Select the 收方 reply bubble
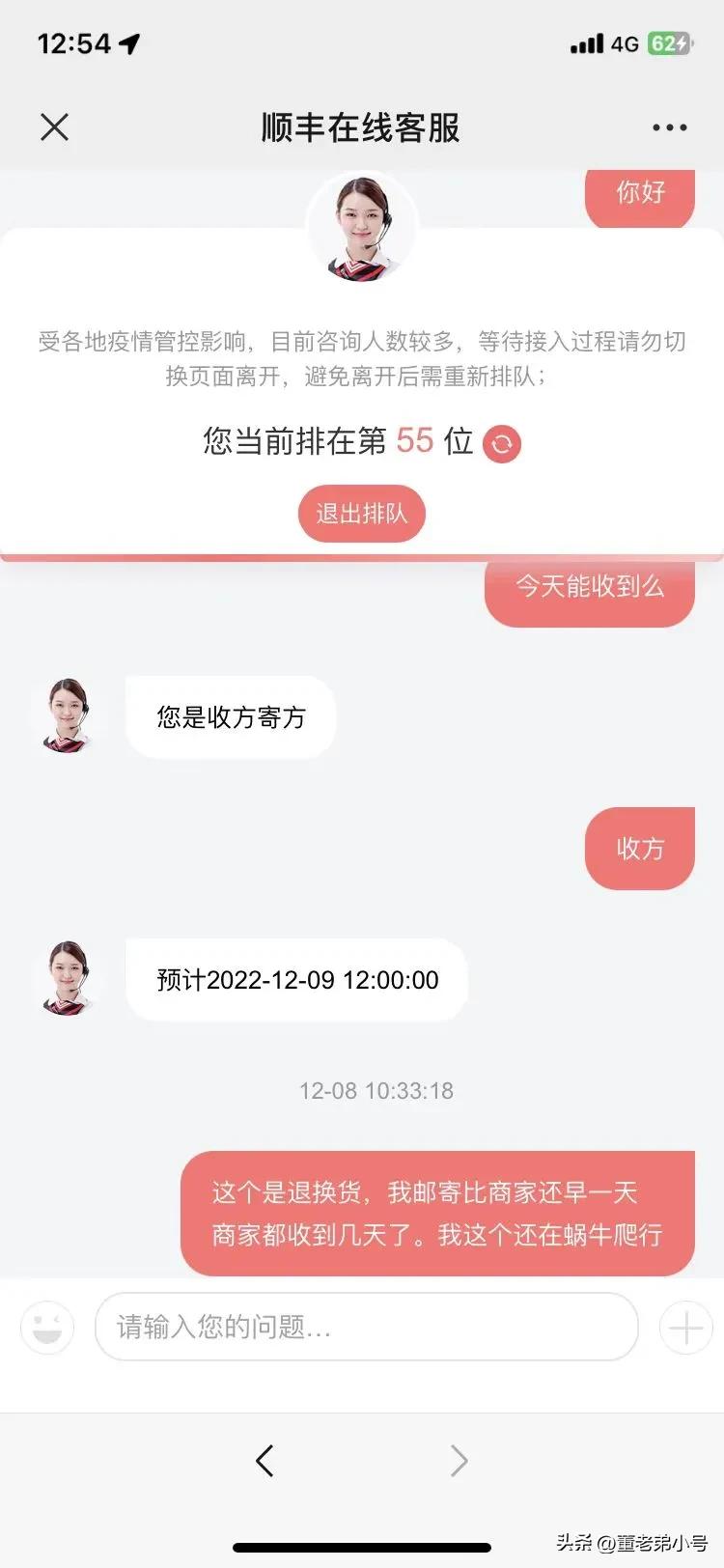The image size is (724, 1568). point(639,849)
